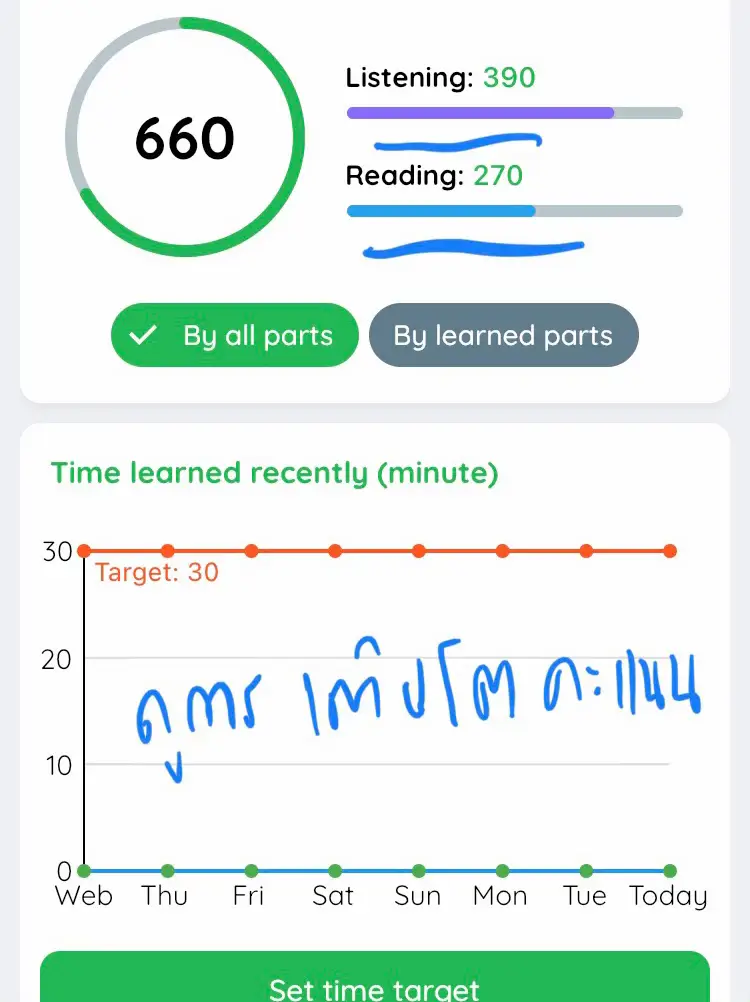750x1002 pixels.
Task: Click the checkmark icon on By all parts
Action: (x=142, y=335)
